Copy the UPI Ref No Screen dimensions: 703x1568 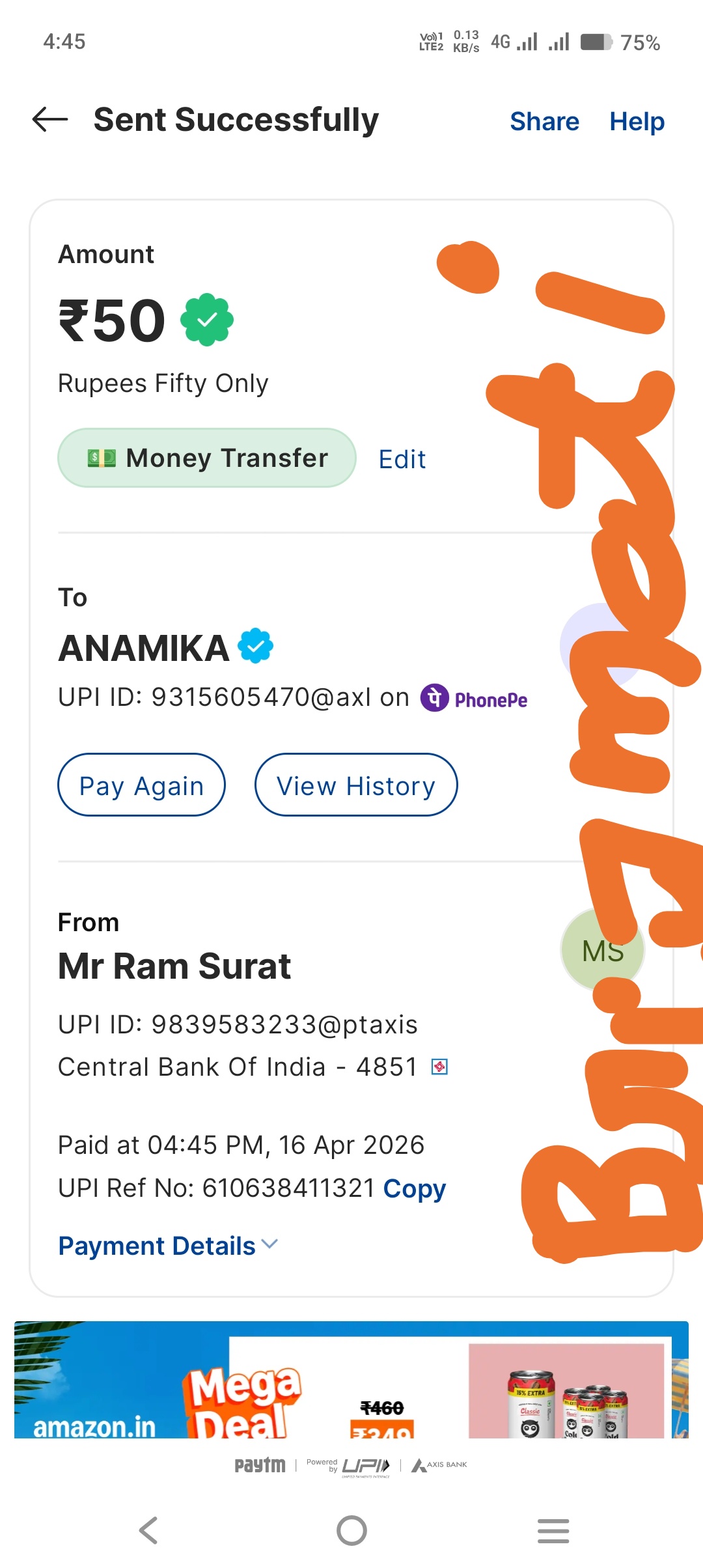coord(414,1188)
